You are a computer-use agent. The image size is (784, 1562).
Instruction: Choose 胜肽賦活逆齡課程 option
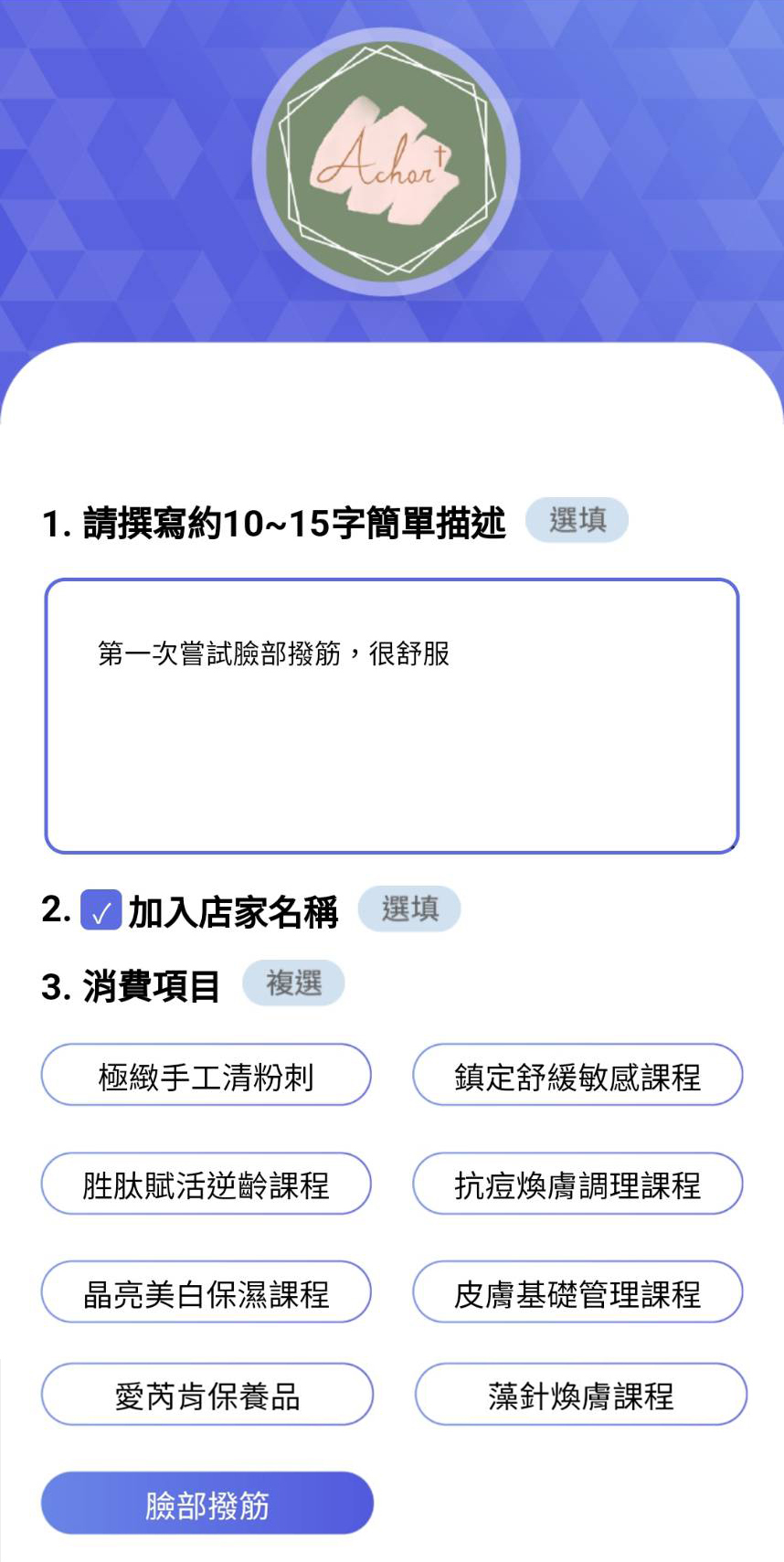(x=206, y=1185)
